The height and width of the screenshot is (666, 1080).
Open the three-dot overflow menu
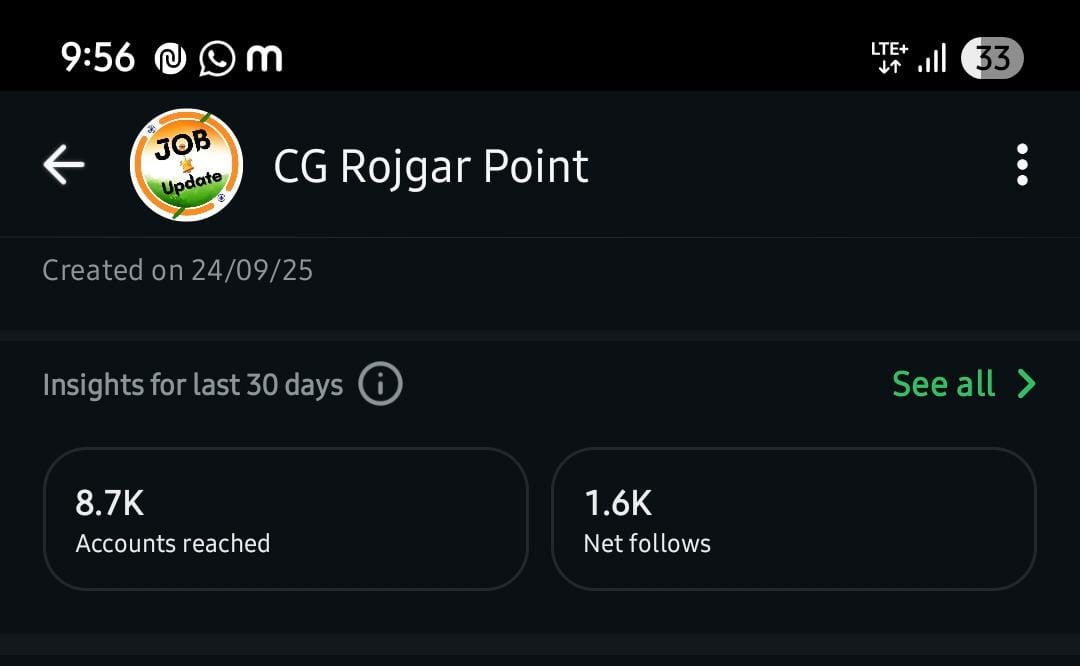point(1021,165)
